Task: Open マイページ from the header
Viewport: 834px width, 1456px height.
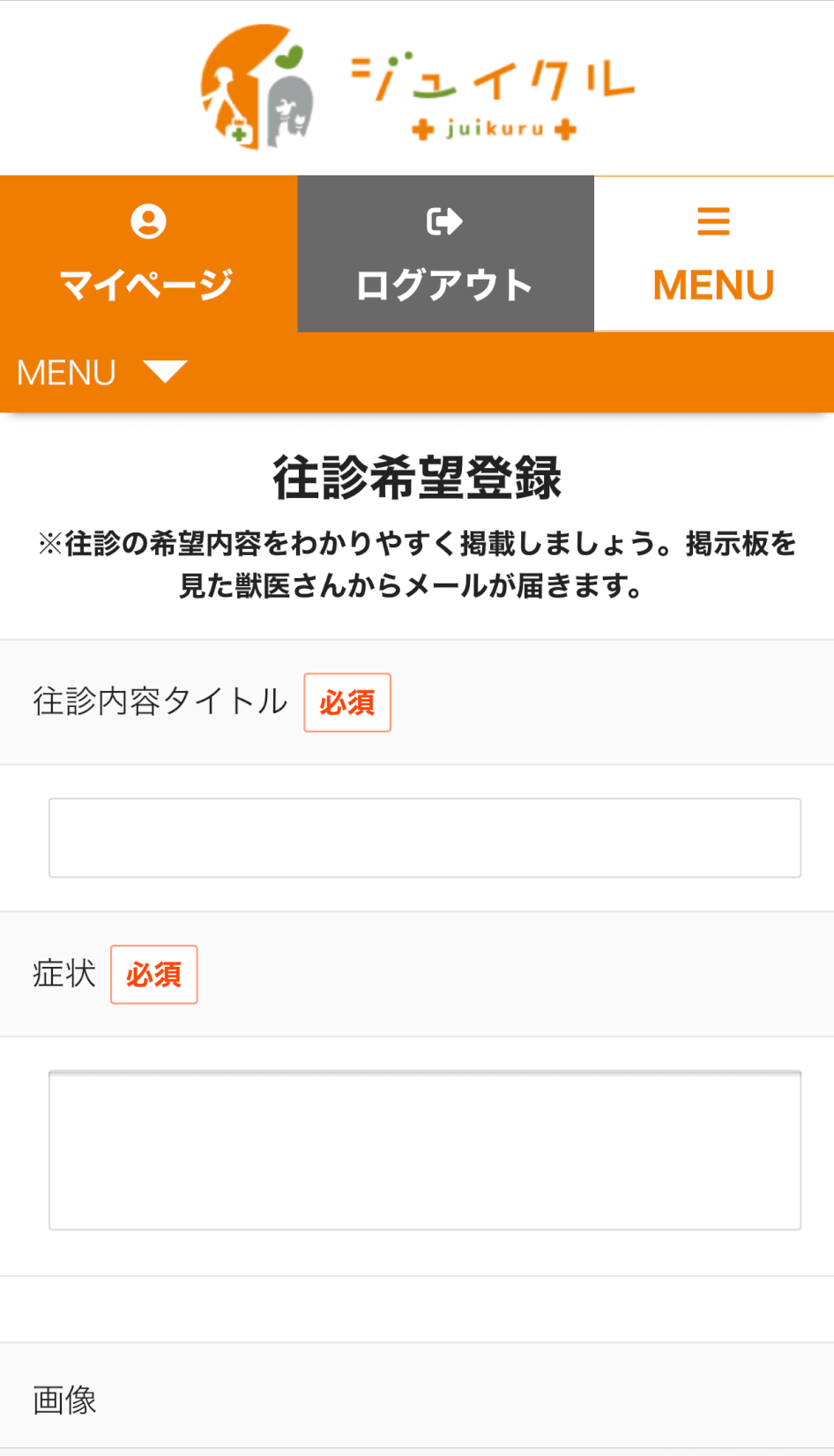Action: (148, 254)
